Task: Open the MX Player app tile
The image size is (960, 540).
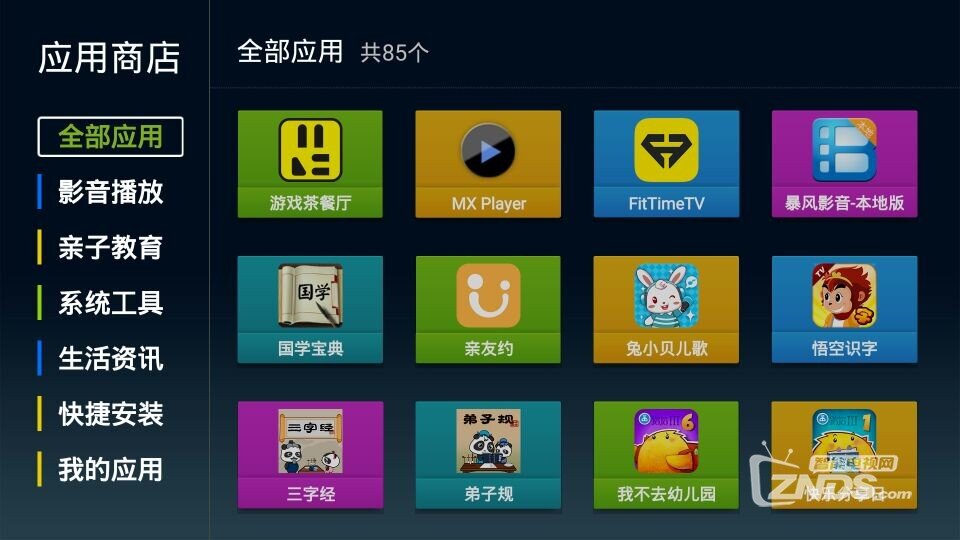Action: pos(488,164)
